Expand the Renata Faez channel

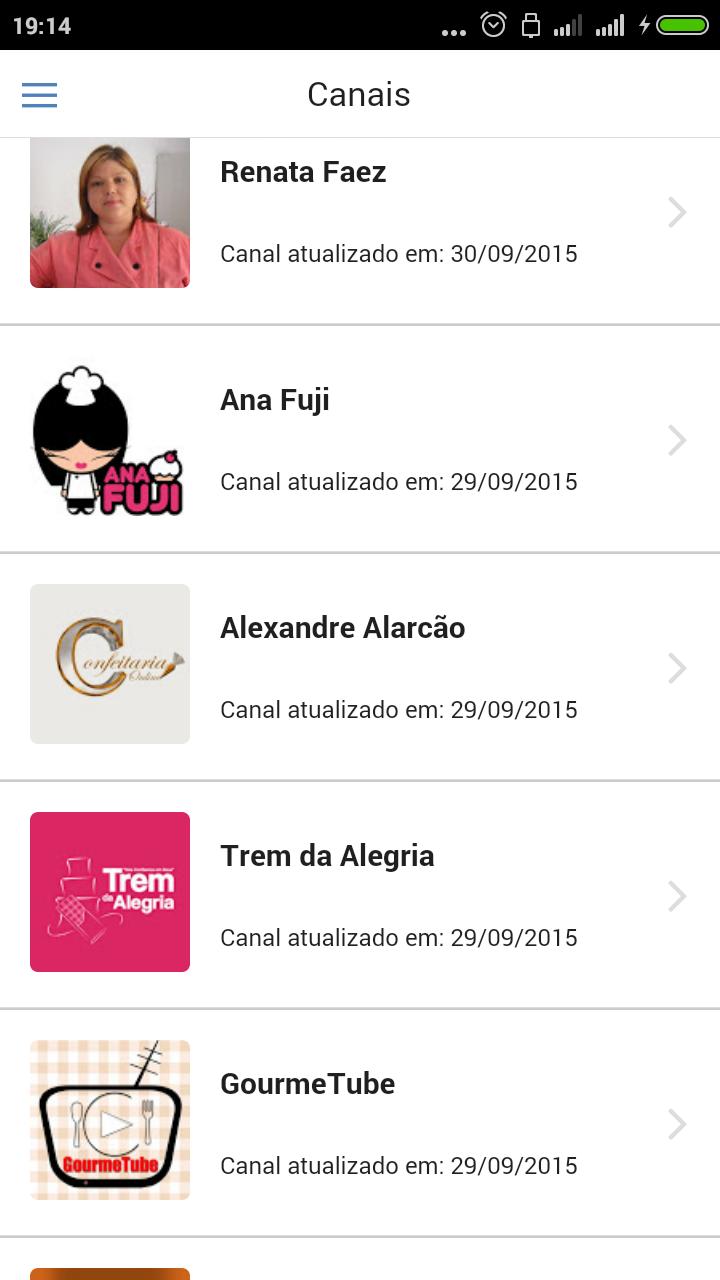[x=678, y=212]
